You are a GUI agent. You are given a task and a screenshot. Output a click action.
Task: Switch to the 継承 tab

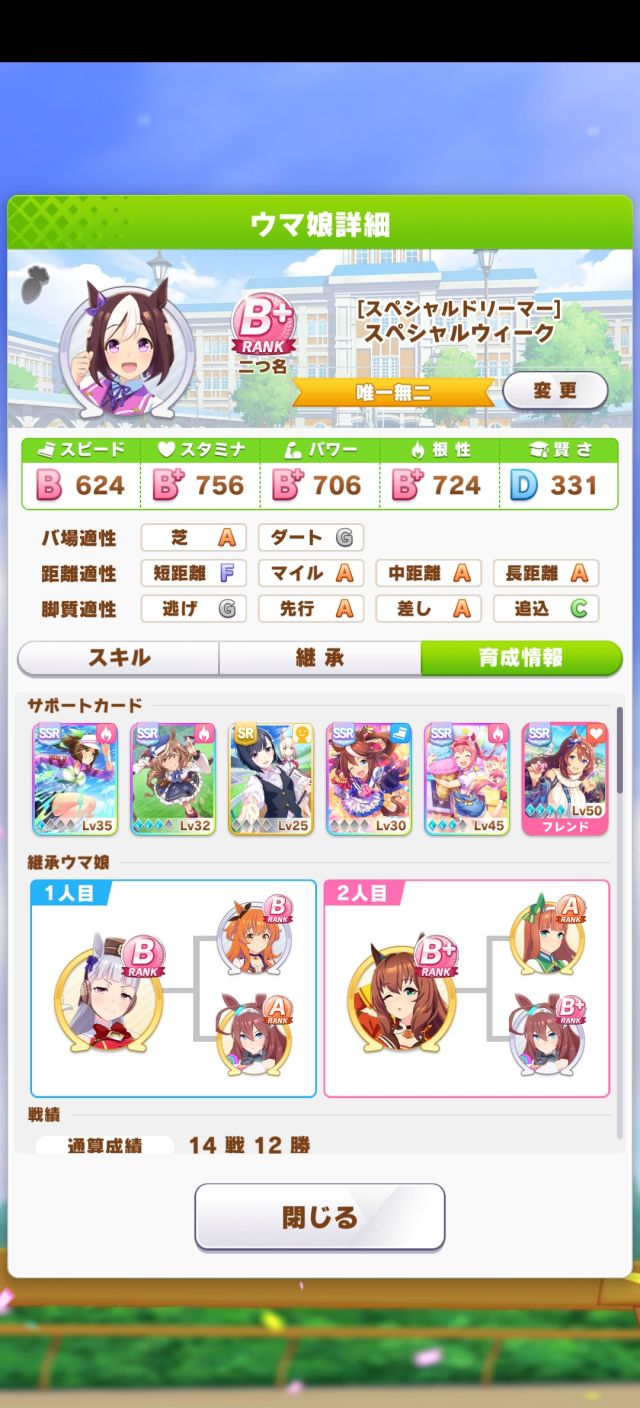tap(320, 658)
